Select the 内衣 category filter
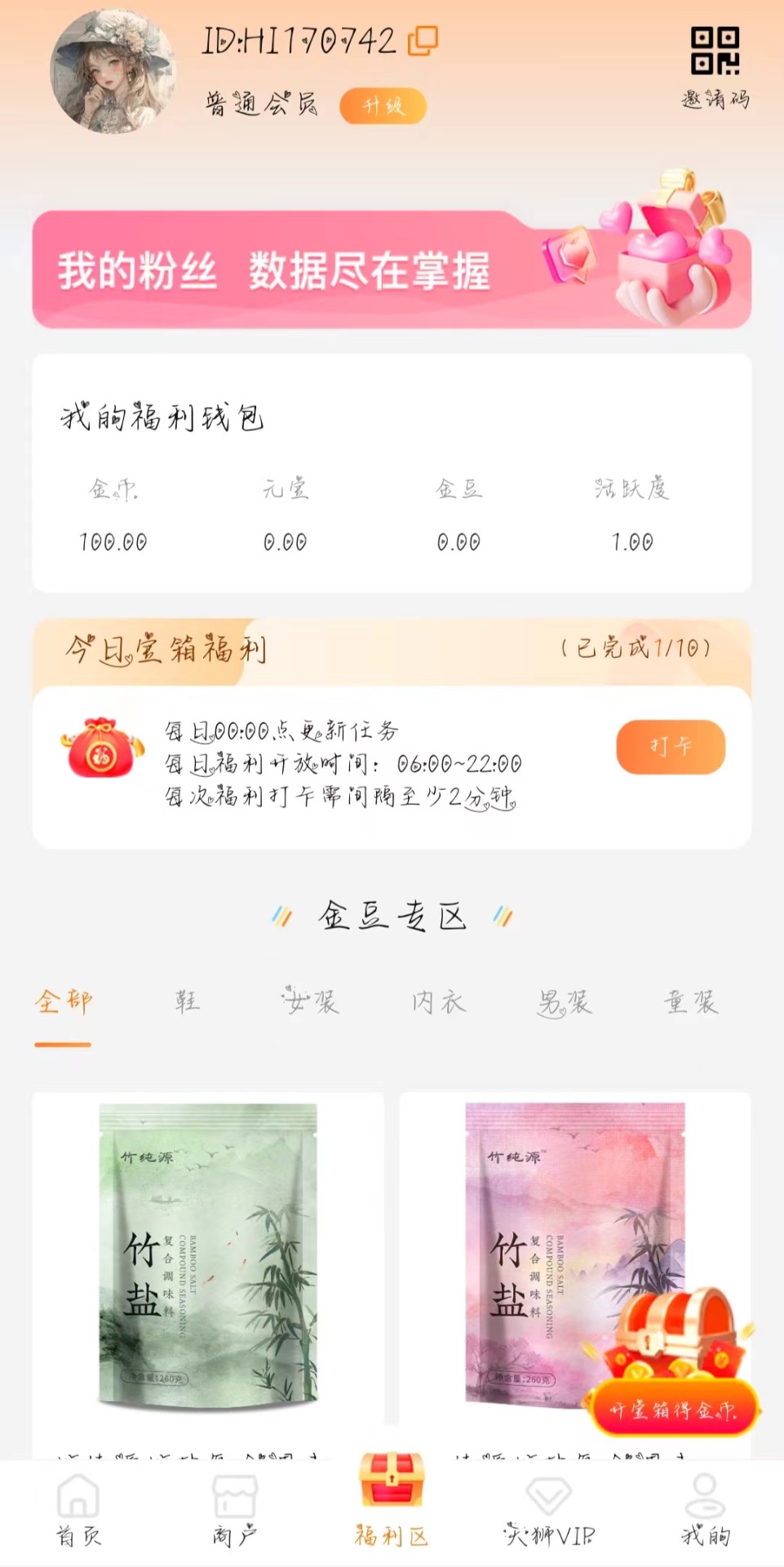This screenshot has height=1567, width=784. click(x=436, y=1002)
